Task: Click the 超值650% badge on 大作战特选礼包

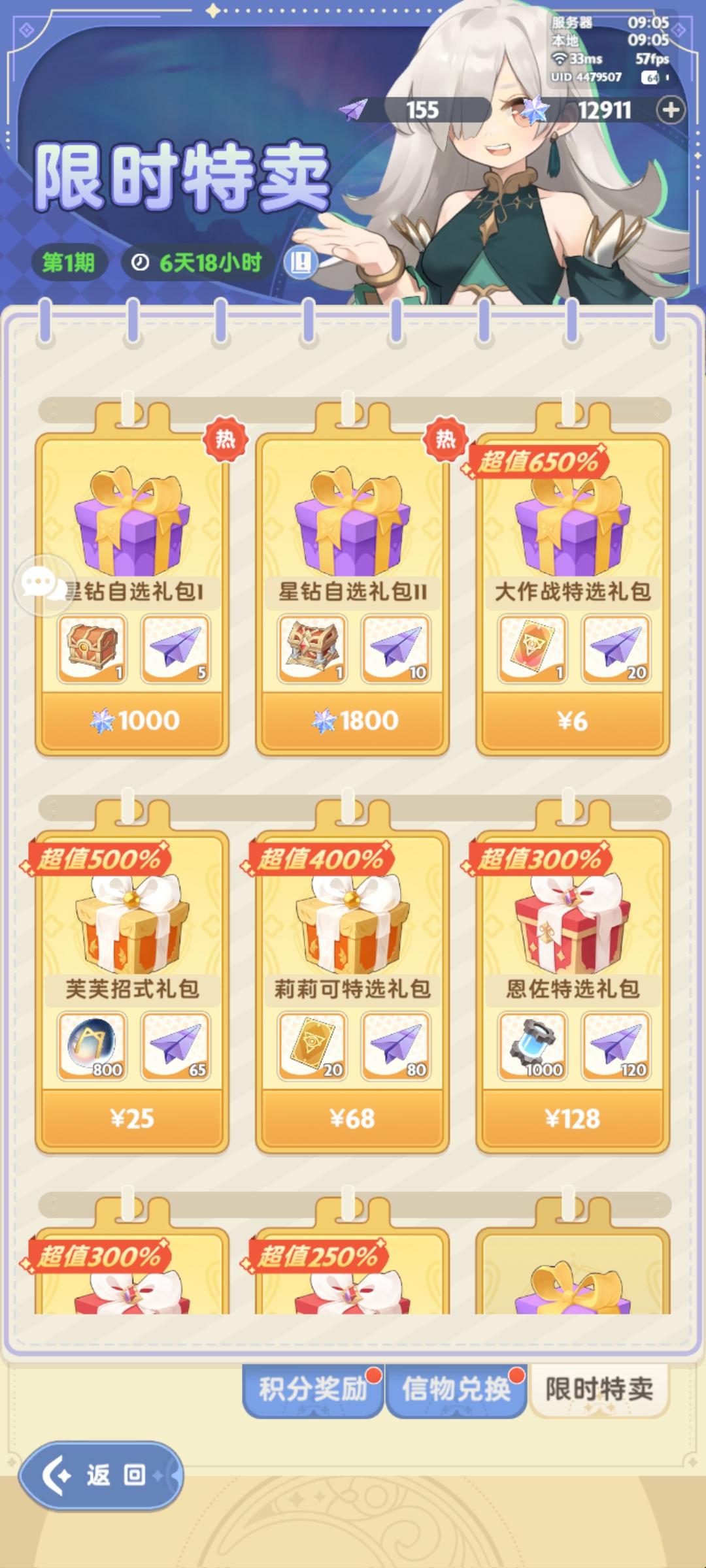Action: click(541, 461)
